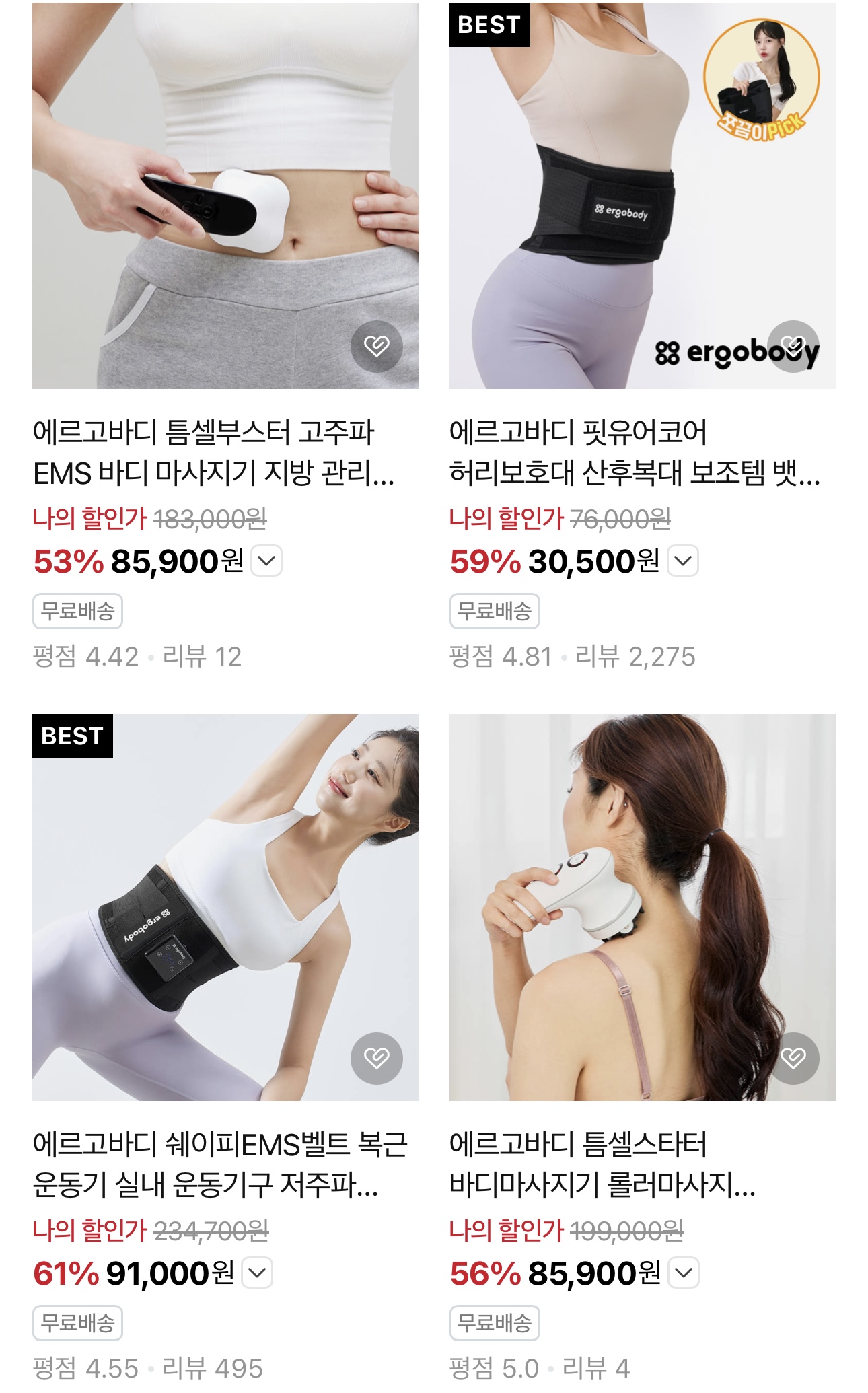Screen dimensions: 868x1393
Task: Open the 에르고바디 튼셀부스터 고주파 product image
Action: tap(225, 196)
